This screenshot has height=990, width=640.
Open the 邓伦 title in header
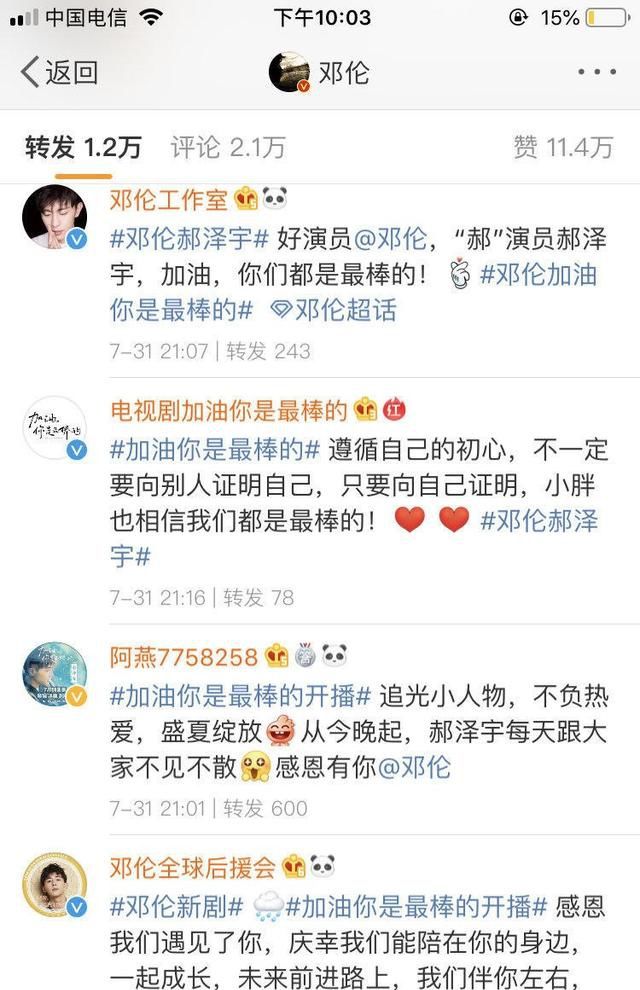343,72
